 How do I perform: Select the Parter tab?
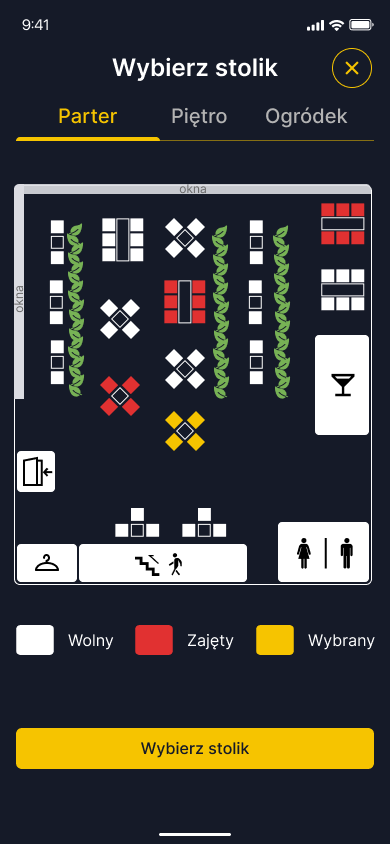88,116
